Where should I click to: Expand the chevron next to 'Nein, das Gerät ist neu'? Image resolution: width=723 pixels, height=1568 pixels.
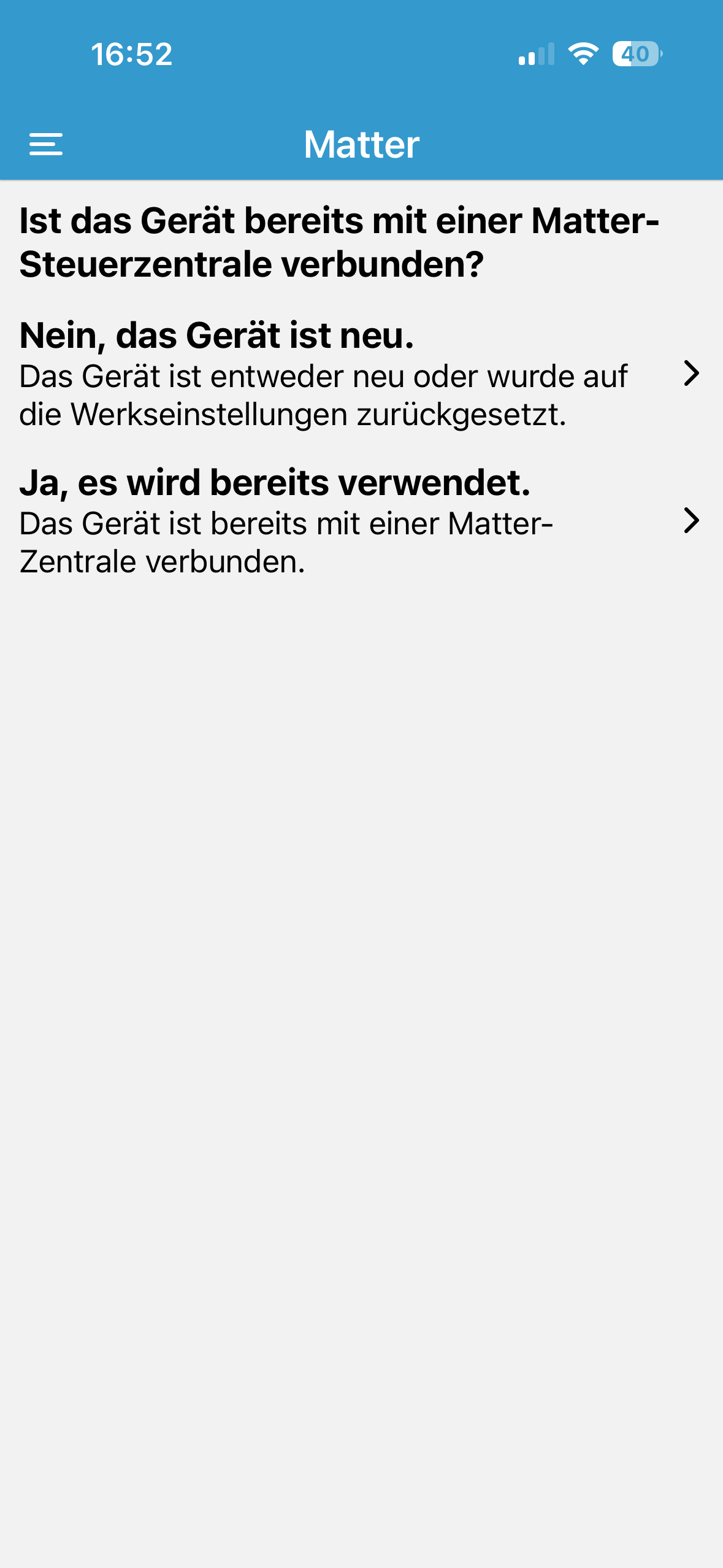(691, 374)
